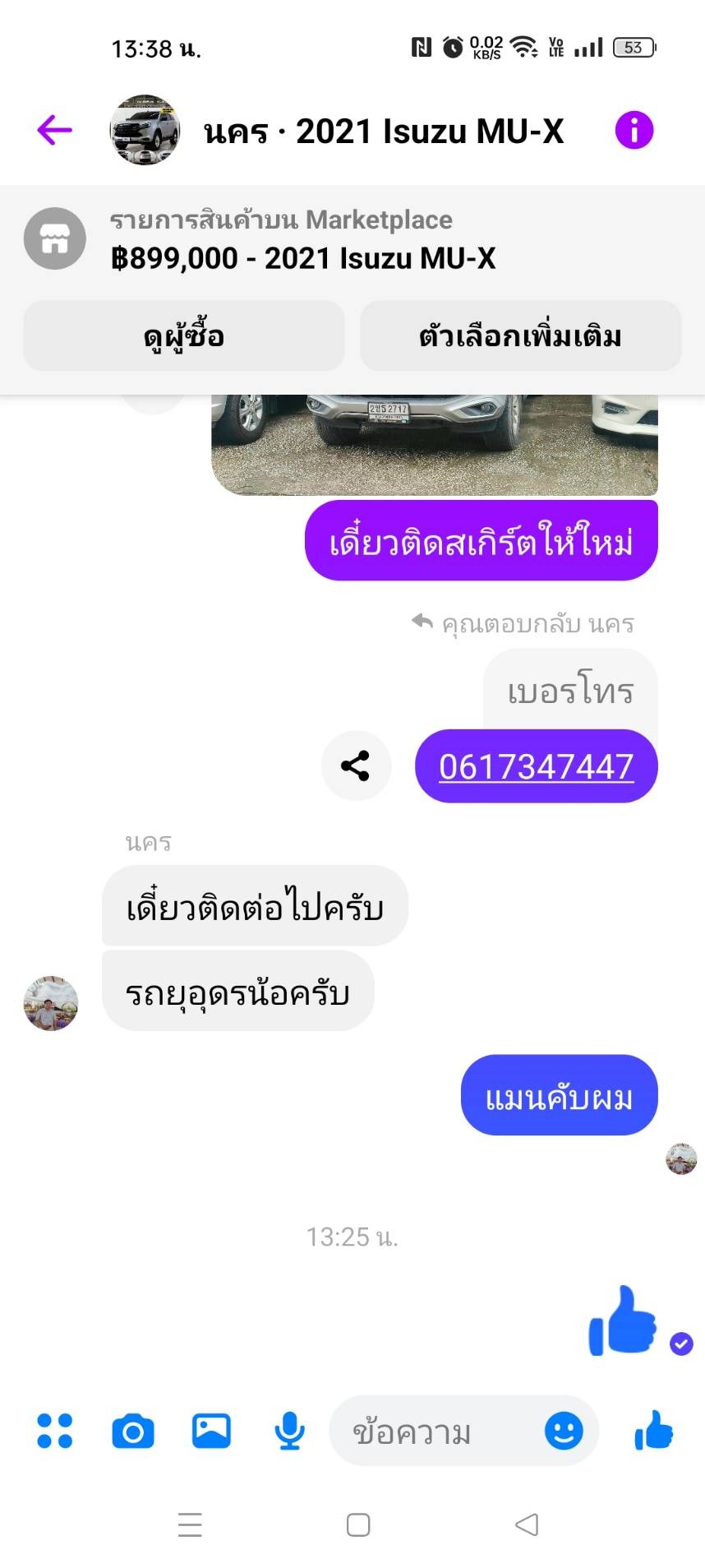This screenshot has height=1568, width=705.
Task: Open the camera to take photo
Action: (x=133, y=1431)
